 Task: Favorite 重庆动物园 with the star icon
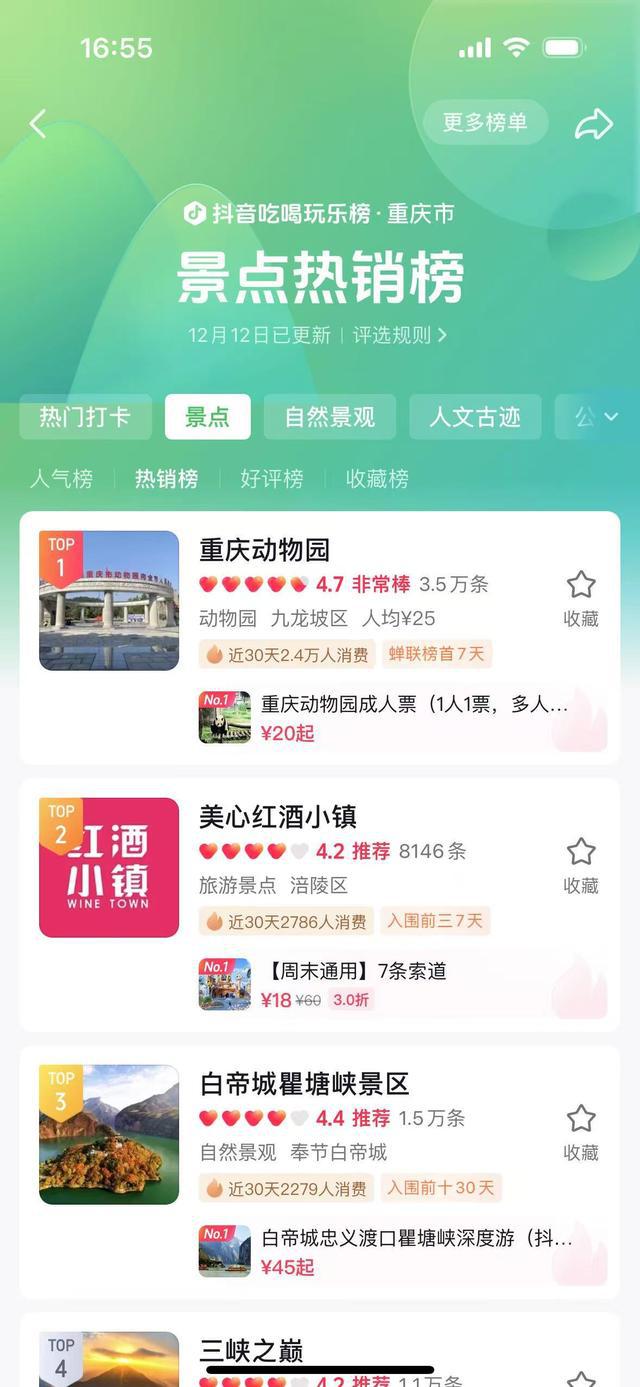click(x=581, y=597)
